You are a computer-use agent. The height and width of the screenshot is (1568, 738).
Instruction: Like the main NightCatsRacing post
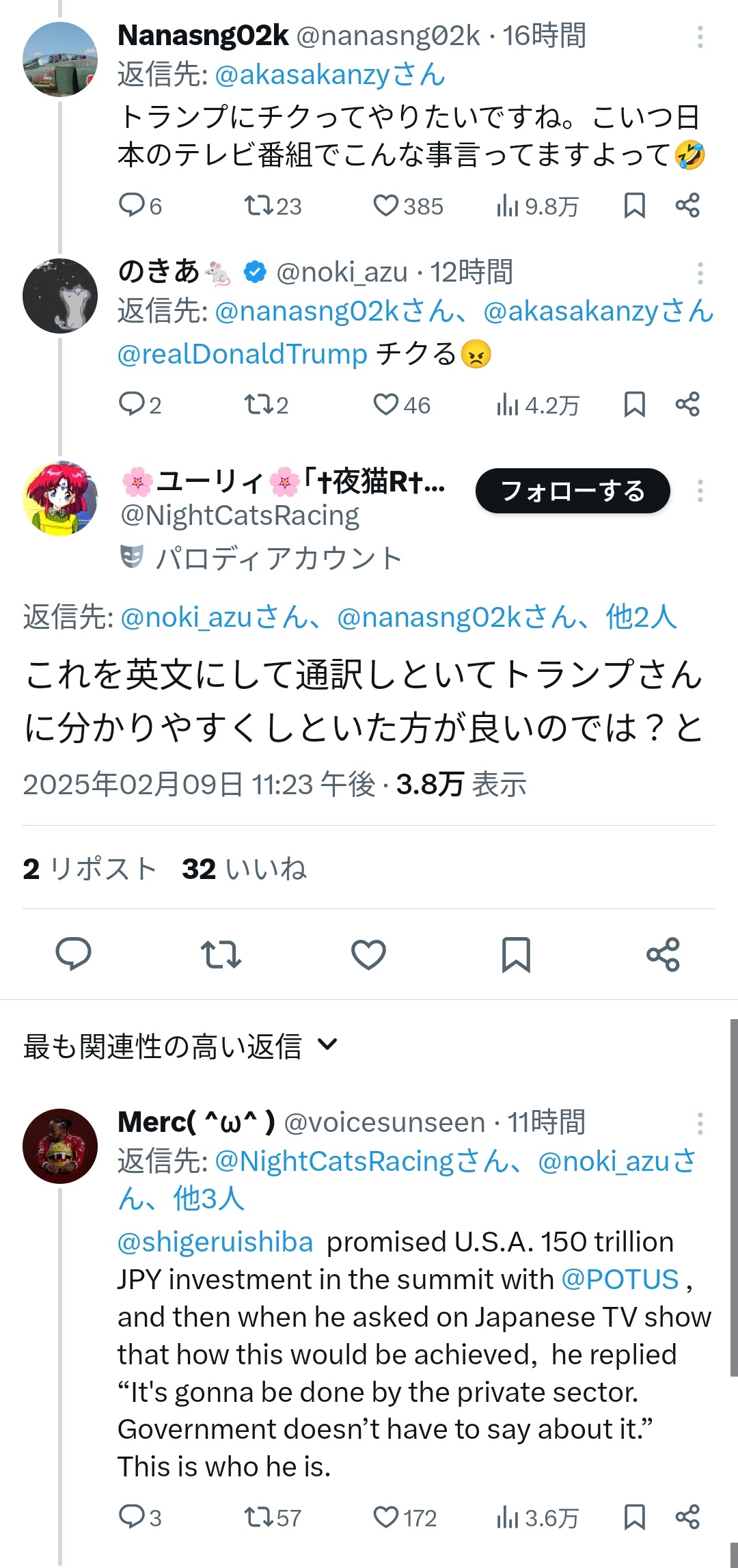pyautogui.click(x=368, y=954)
